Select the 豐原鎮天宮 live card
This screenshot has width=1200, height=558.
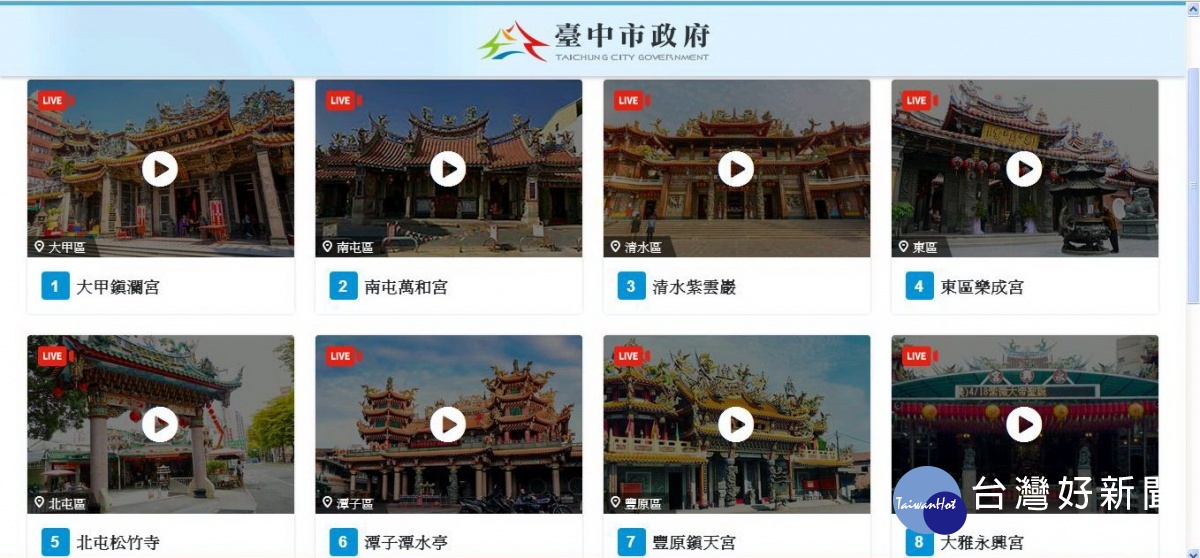click(x=736, y=424)
